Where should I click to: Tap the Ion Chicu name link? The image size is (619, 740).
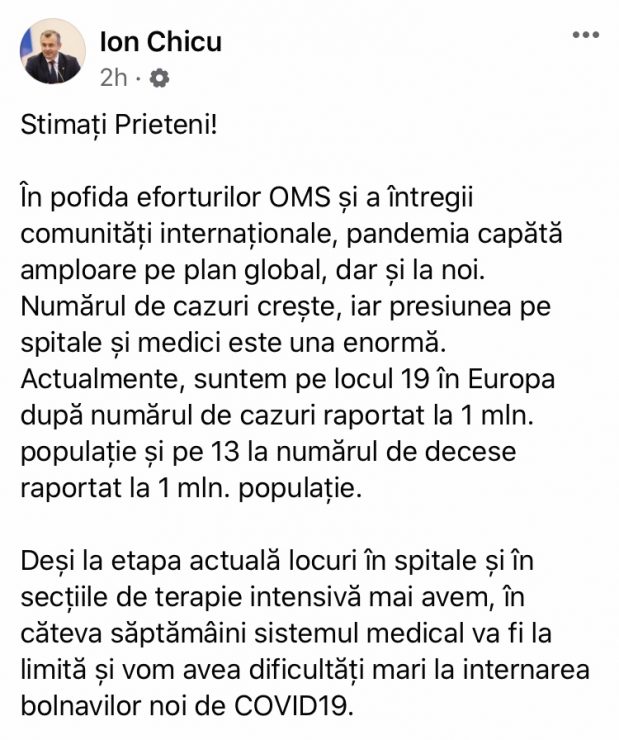click(160, 41)
